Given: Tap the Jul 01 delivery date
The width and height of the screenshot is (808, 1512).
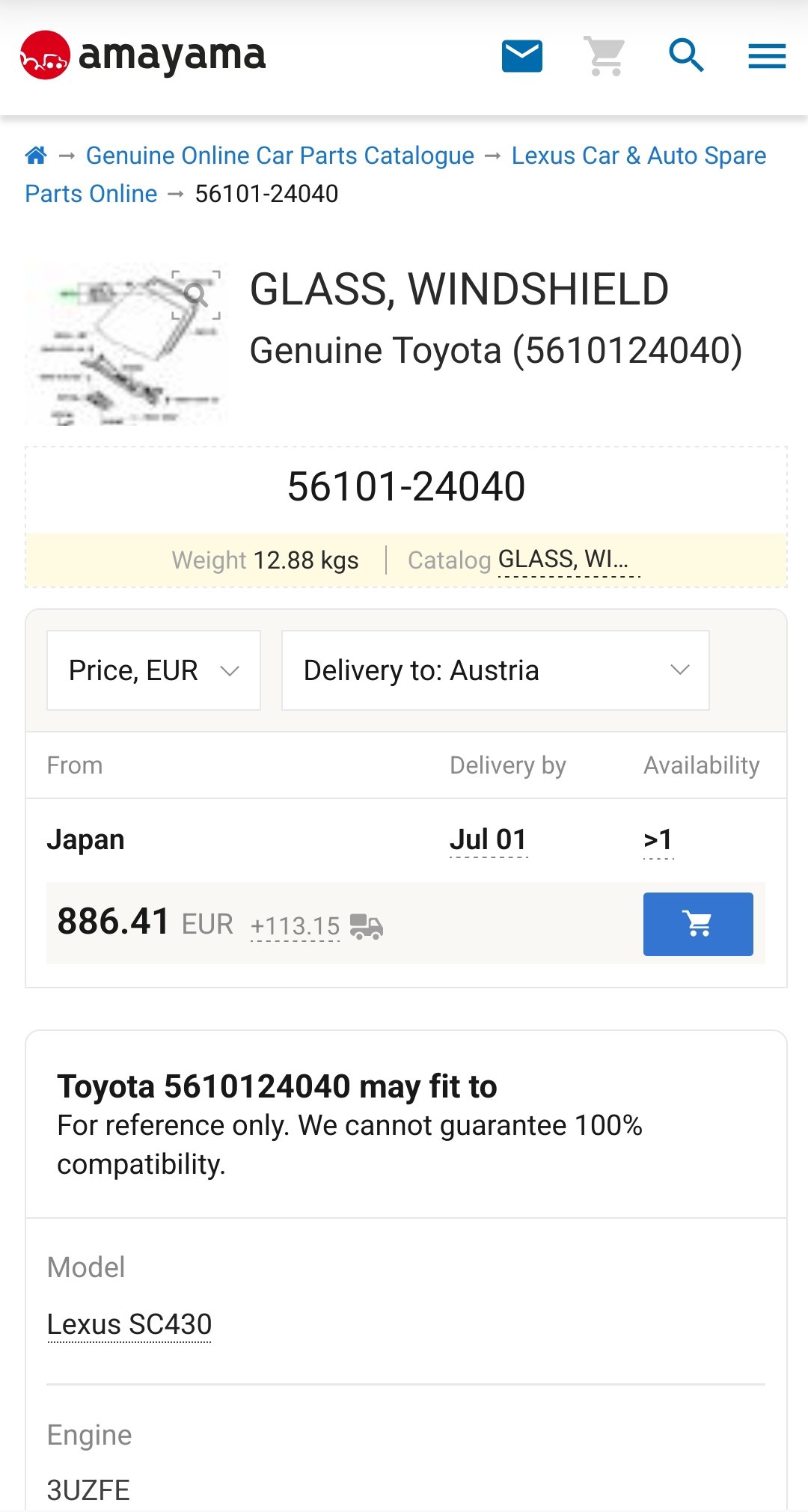Looking at the screenshot, I should pyautogui.click(x=489, y=840).
